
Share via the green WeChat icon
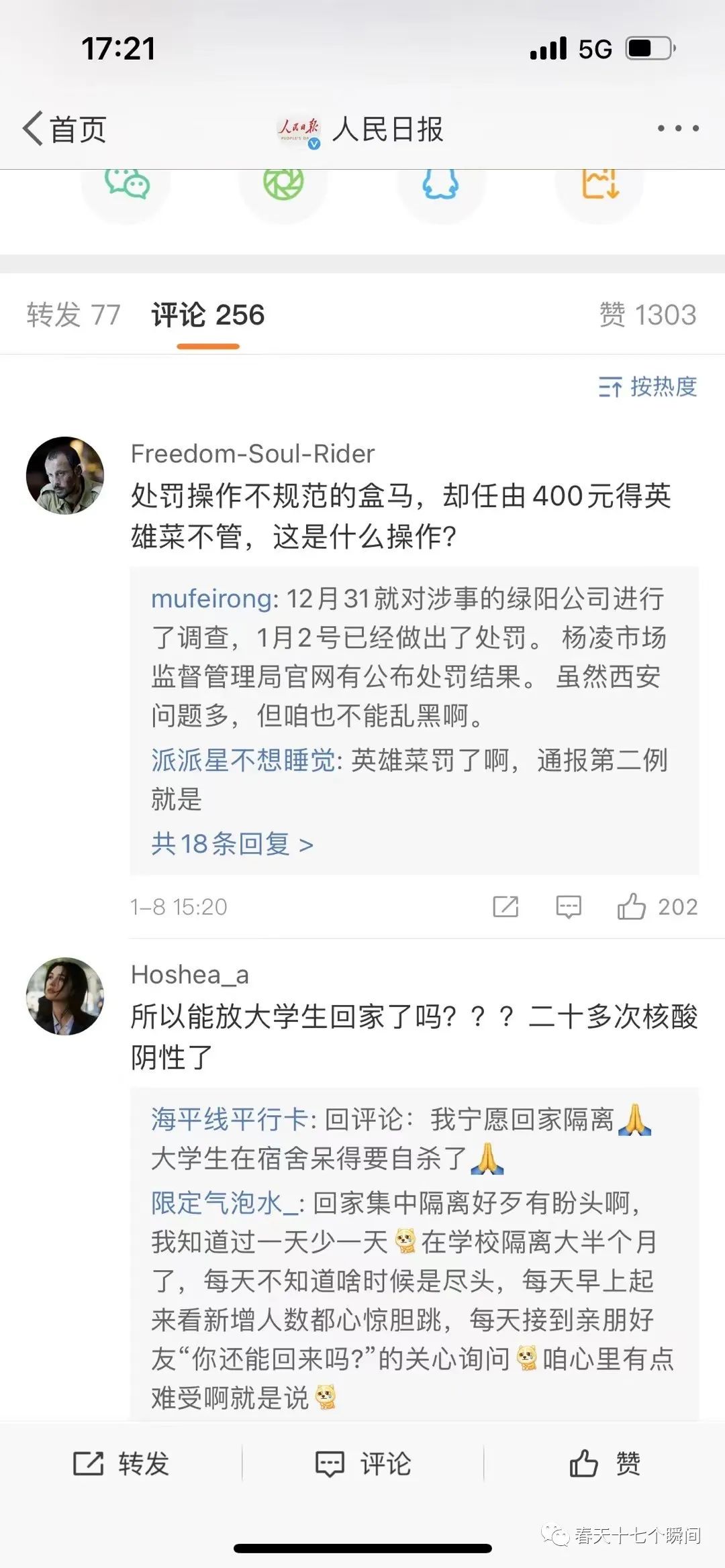pos(126,182)
